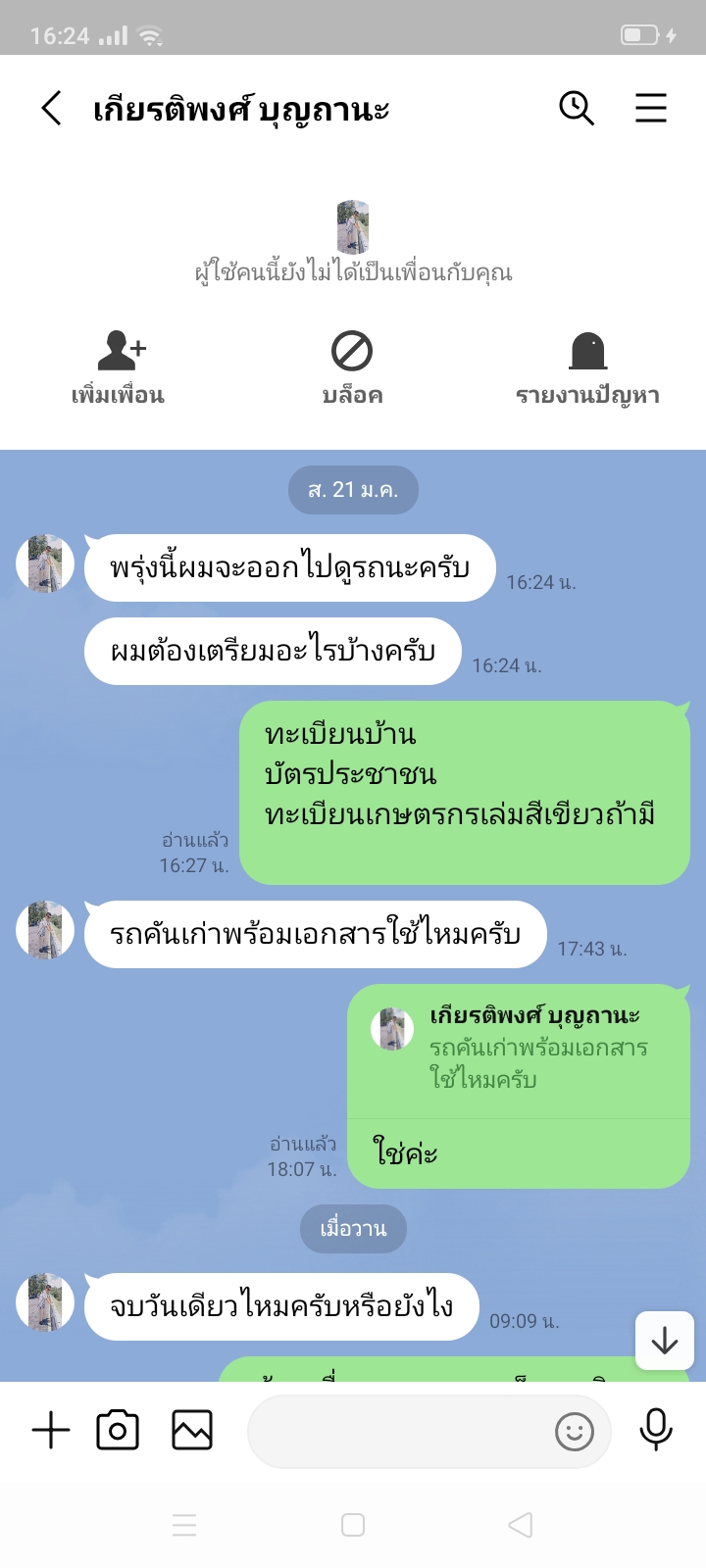The width and height of the screenshot is (706, 1568).
Task: Block this user (บล็อค)
Action: [x=352, y=367]
